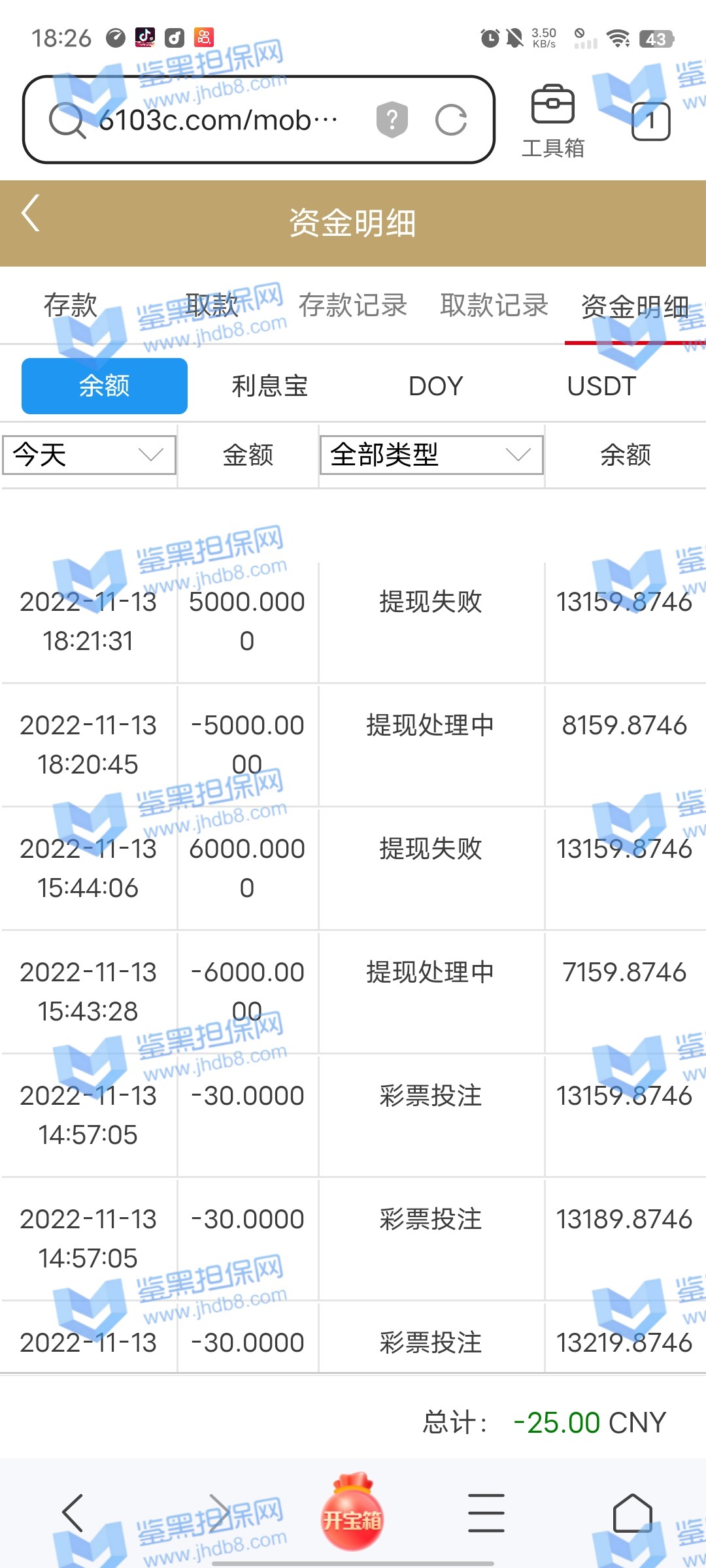This screenshot has height=1568, width=706.
Task: Expand the 全部类型 type dropdown
Action: 431,455
